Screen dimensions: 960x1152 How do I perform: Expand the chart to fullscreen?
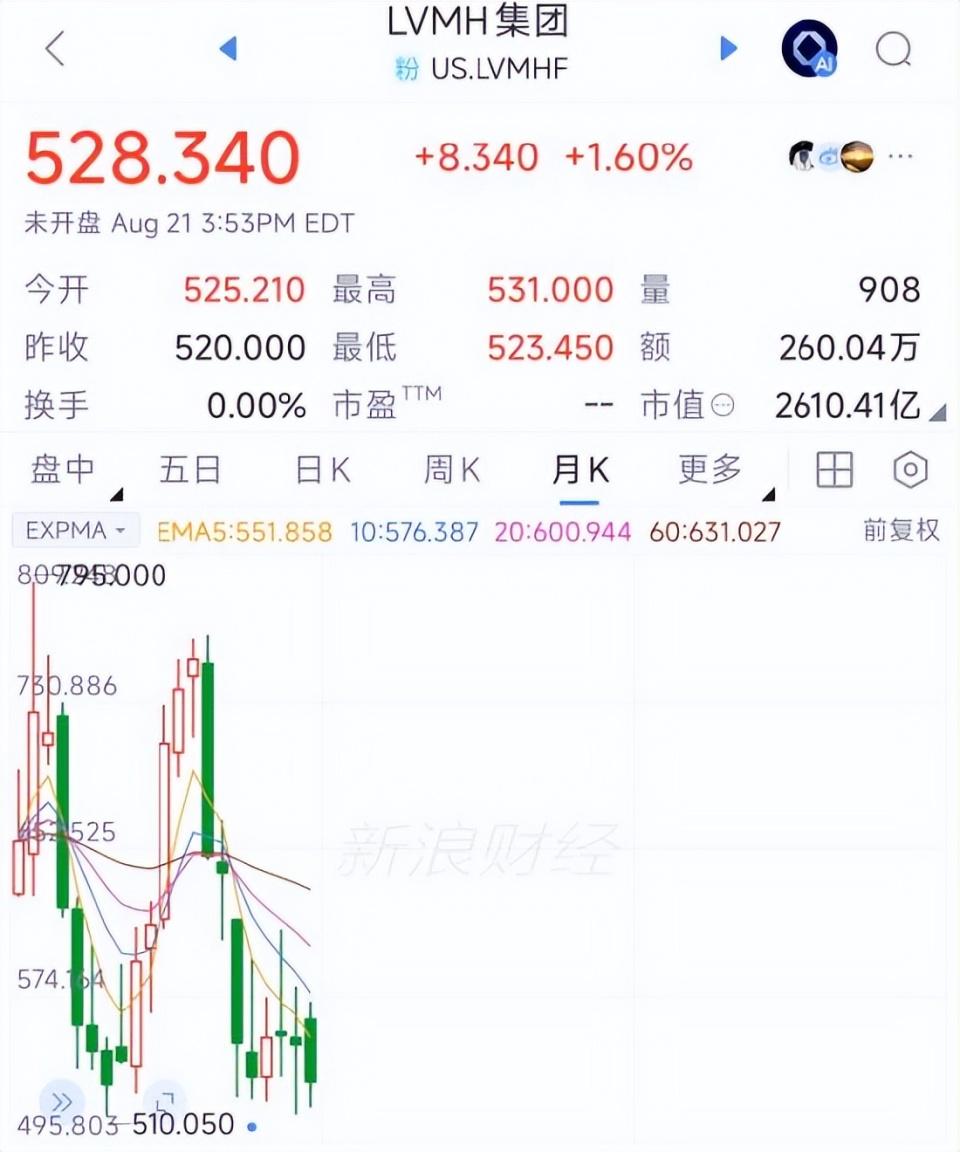(165, 1101)
